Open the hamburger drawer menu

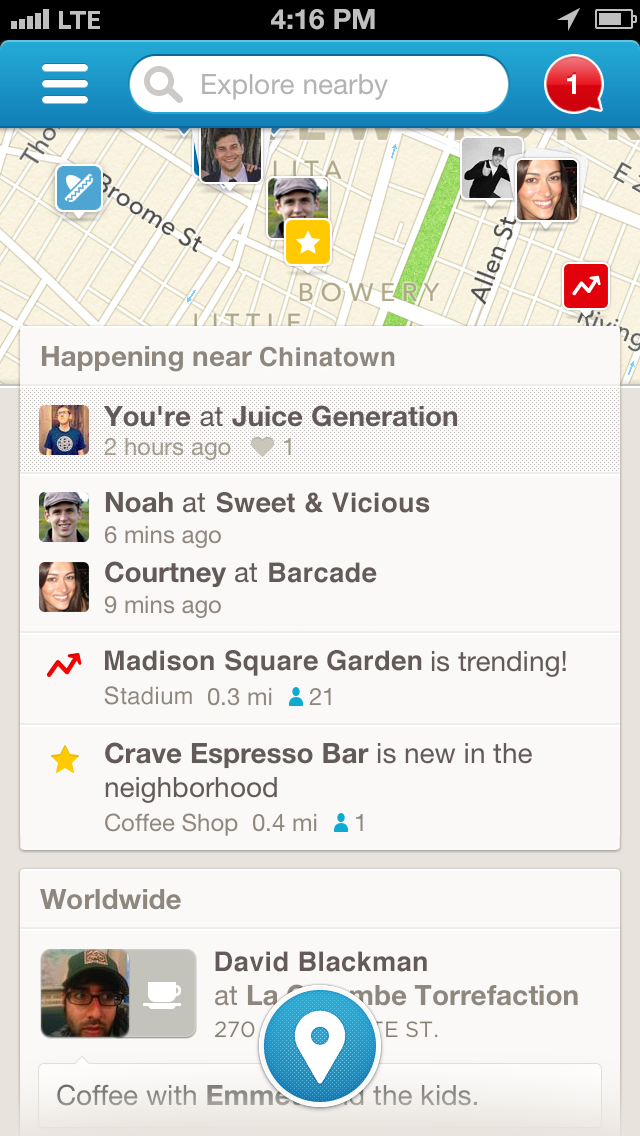pos(65,84)
